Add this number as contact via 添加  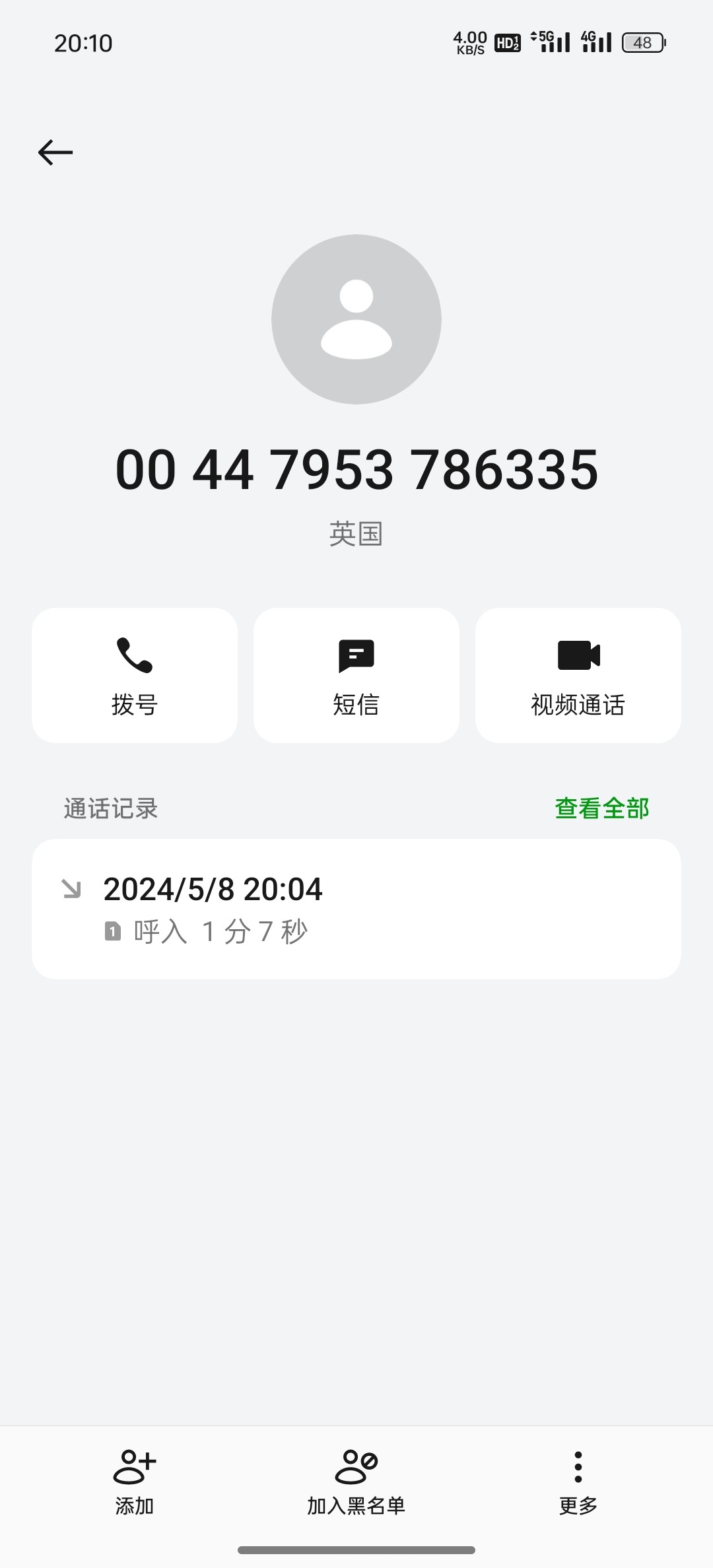[135, 1483]
